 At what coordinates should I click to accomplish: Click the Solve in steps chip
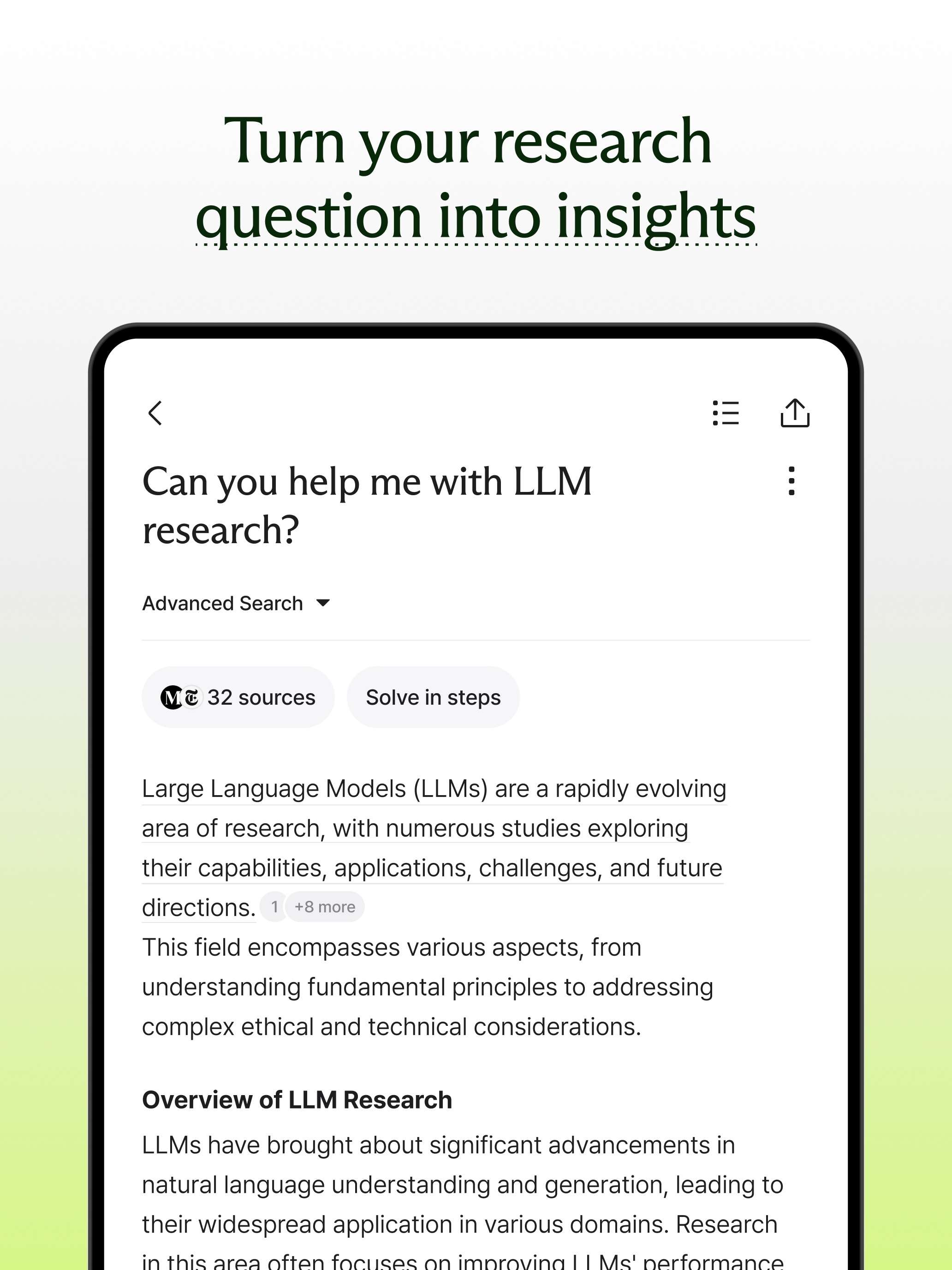(x=433, y=696)
